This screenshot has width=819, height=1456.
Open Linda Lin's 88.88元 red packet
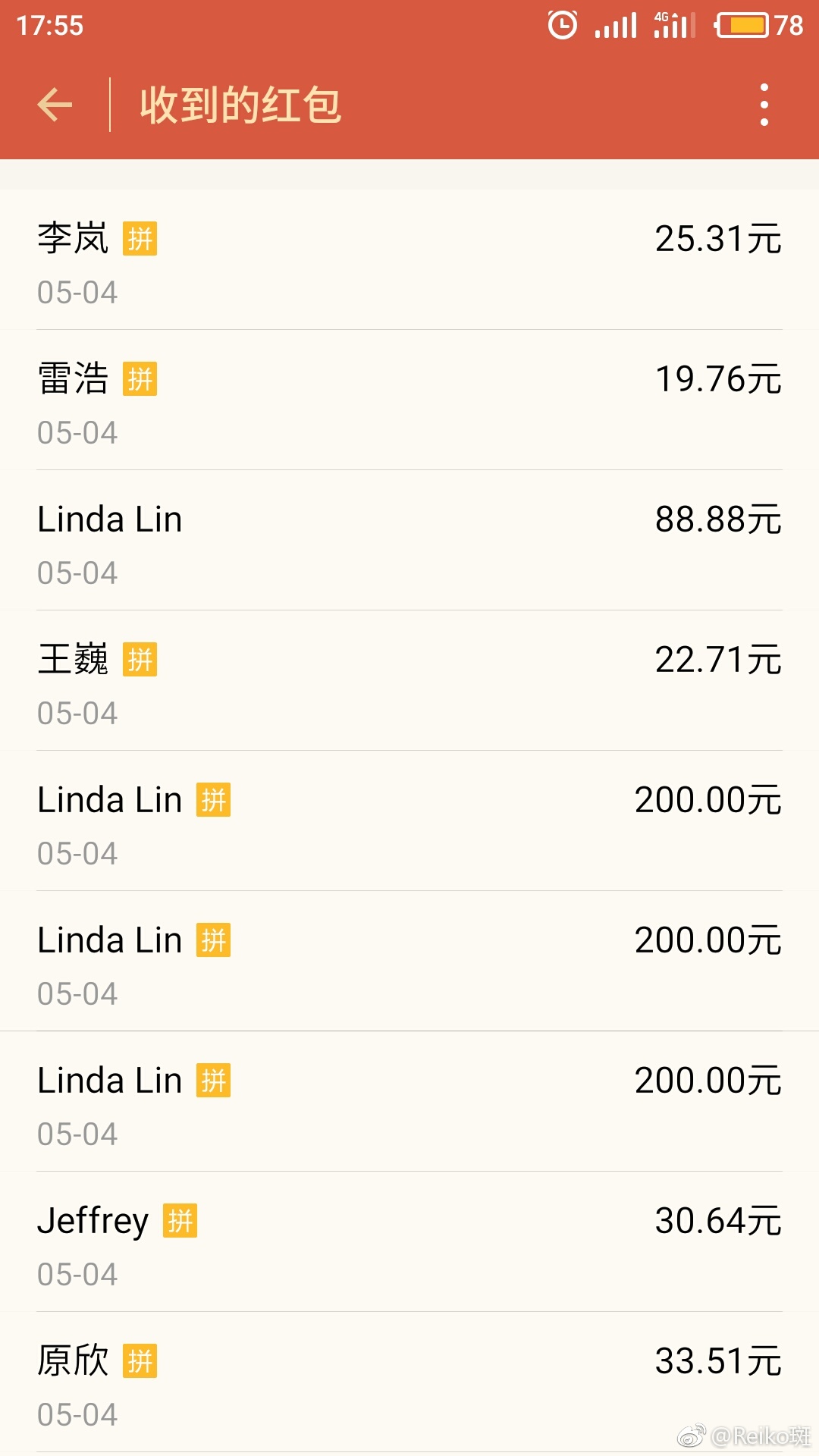point(409,541)
